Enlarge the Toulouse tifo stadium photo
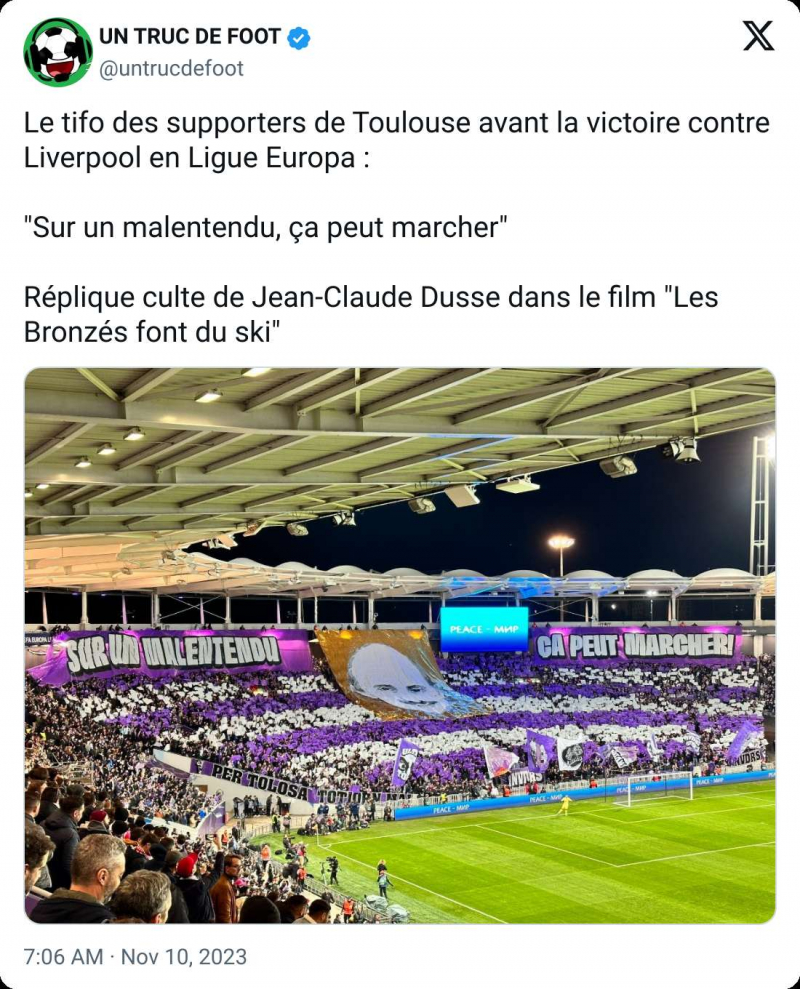The width and height of the screenshot is (800, 989). pos(400,645)
